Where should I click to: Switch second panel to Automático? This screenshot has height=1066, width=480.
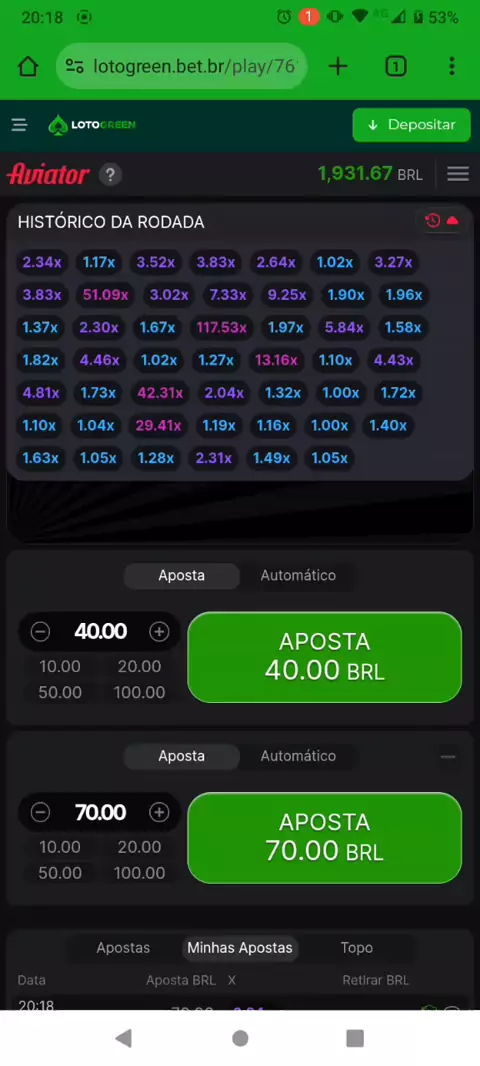point(298,756)
